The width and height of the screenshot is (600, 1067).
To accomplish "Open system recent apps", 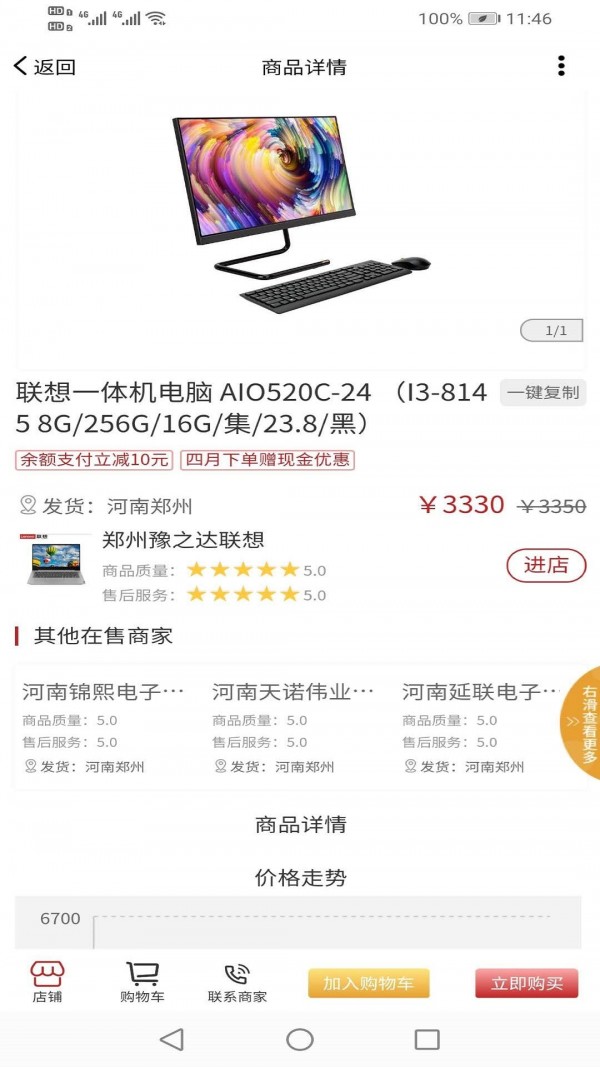I will [x=427, y=1040].
